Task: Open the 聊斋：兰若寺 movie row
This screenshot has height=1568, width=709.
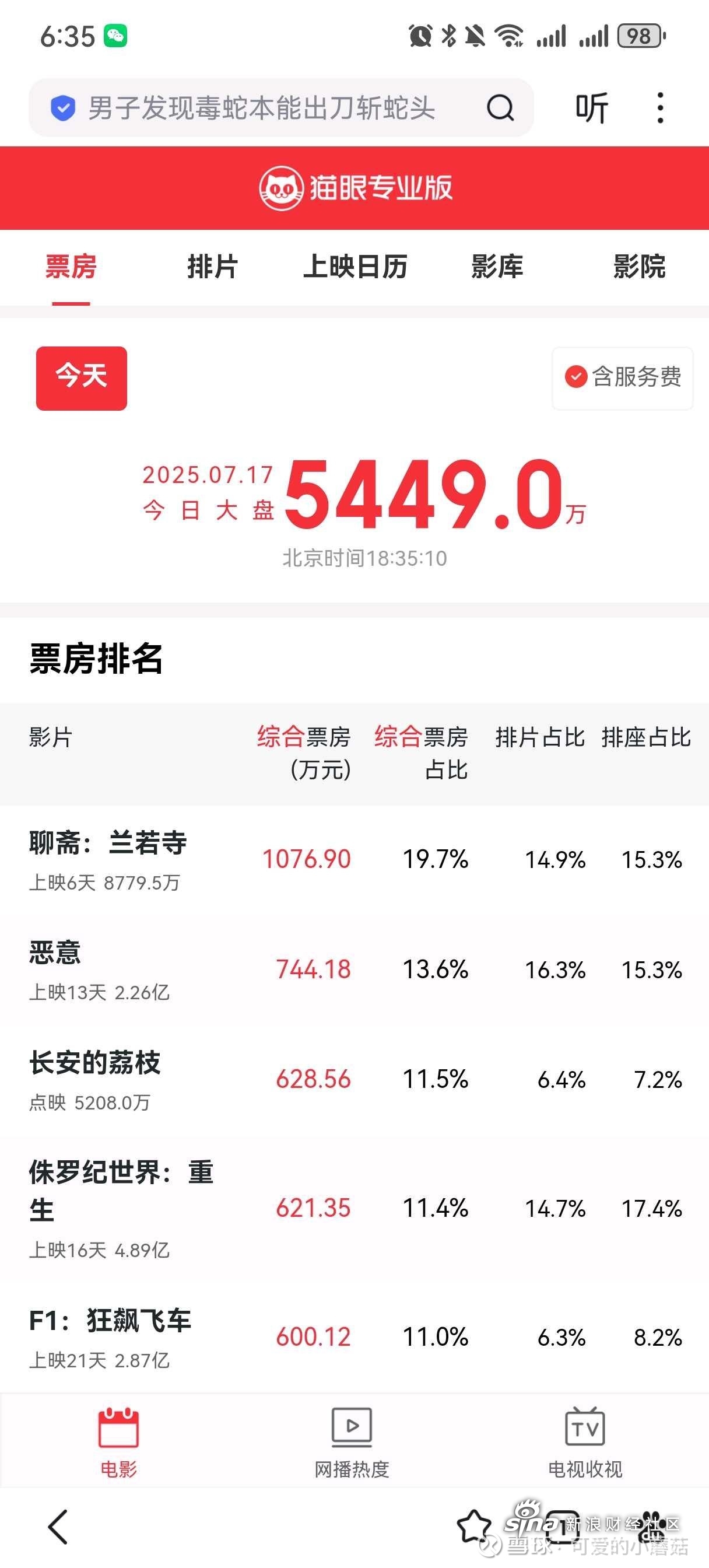Action: (354, 859)
